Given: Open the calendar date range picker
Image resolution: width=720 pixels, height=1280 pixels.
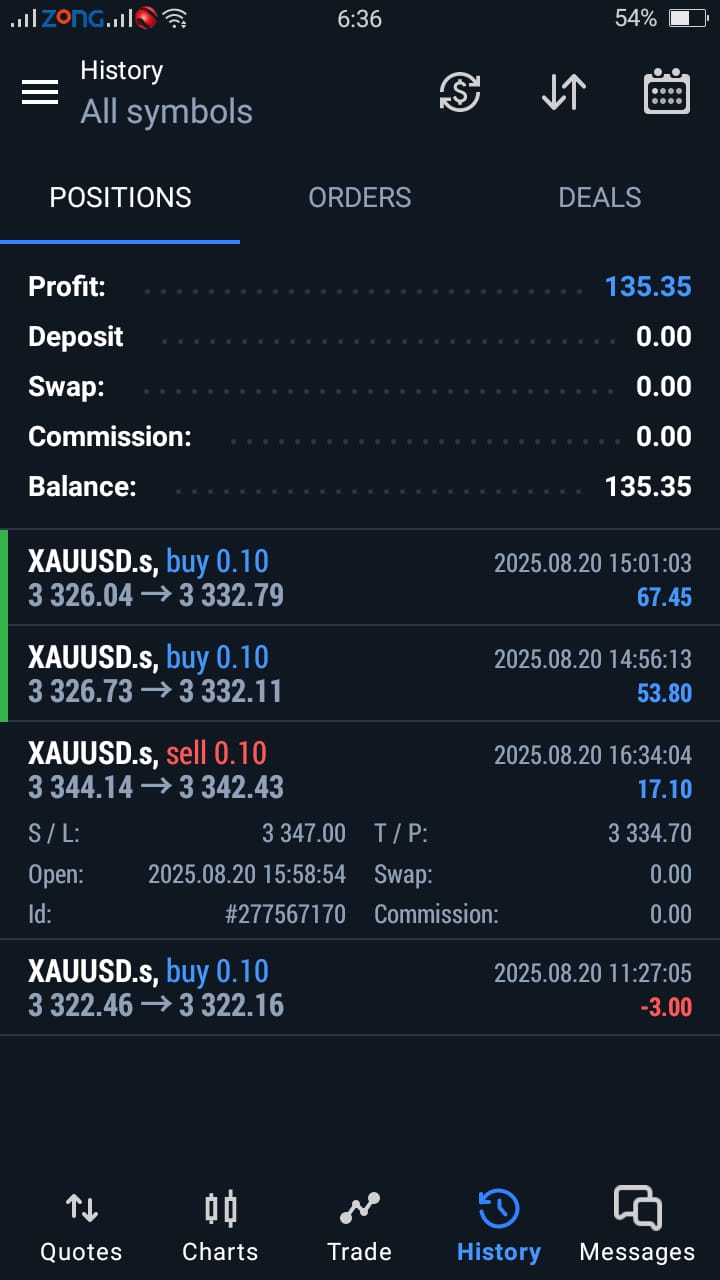Looking at the screenshot, I should (x=666, y=92).
